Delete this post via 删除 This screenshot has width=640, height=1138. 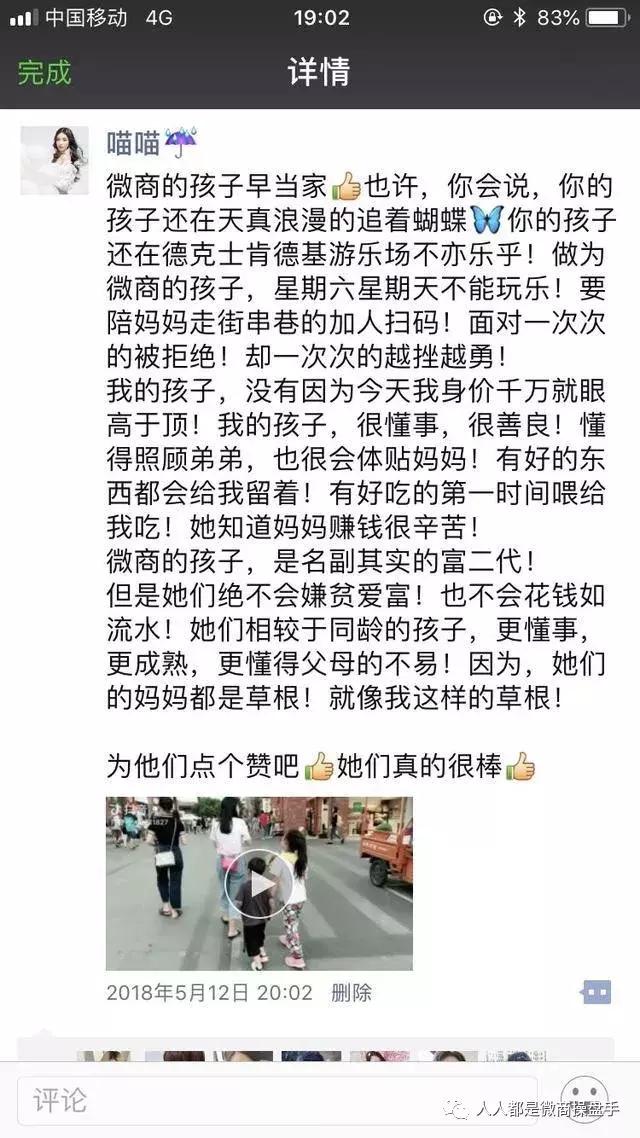pyautogui.click(x=351, y=993)
